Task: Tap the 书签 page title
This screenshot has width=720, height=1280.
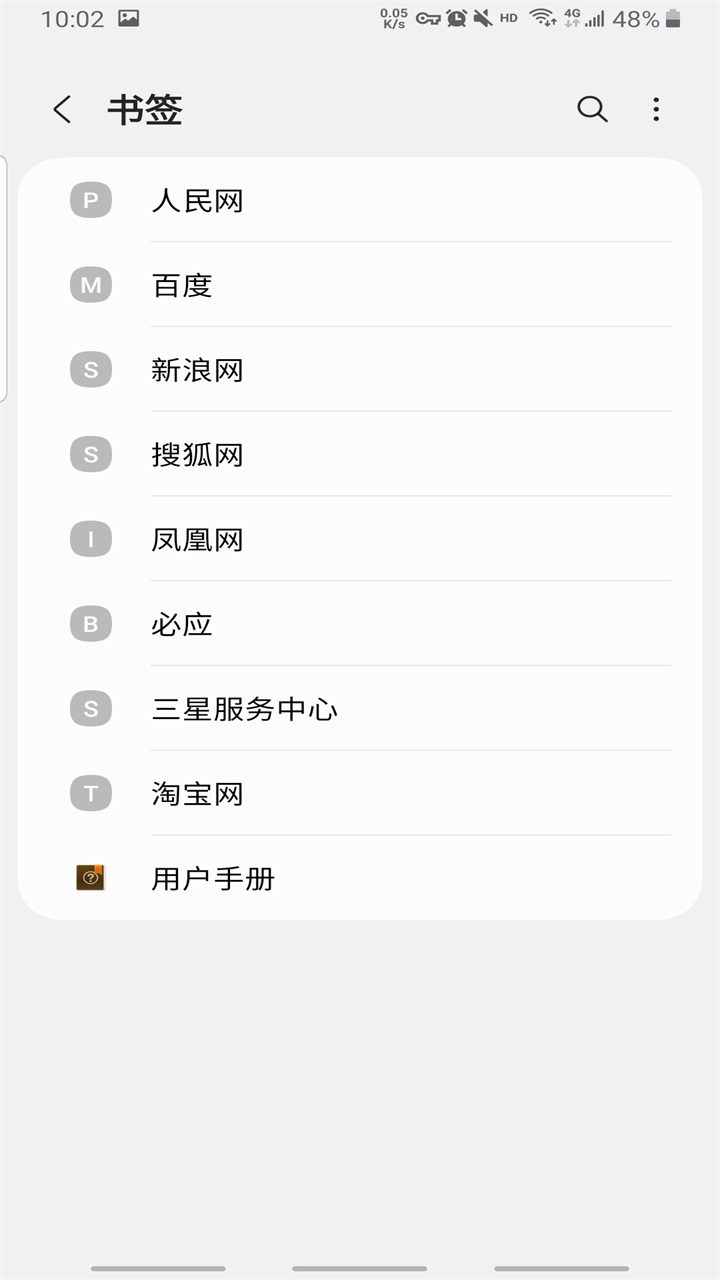Action: click(144, 110)
